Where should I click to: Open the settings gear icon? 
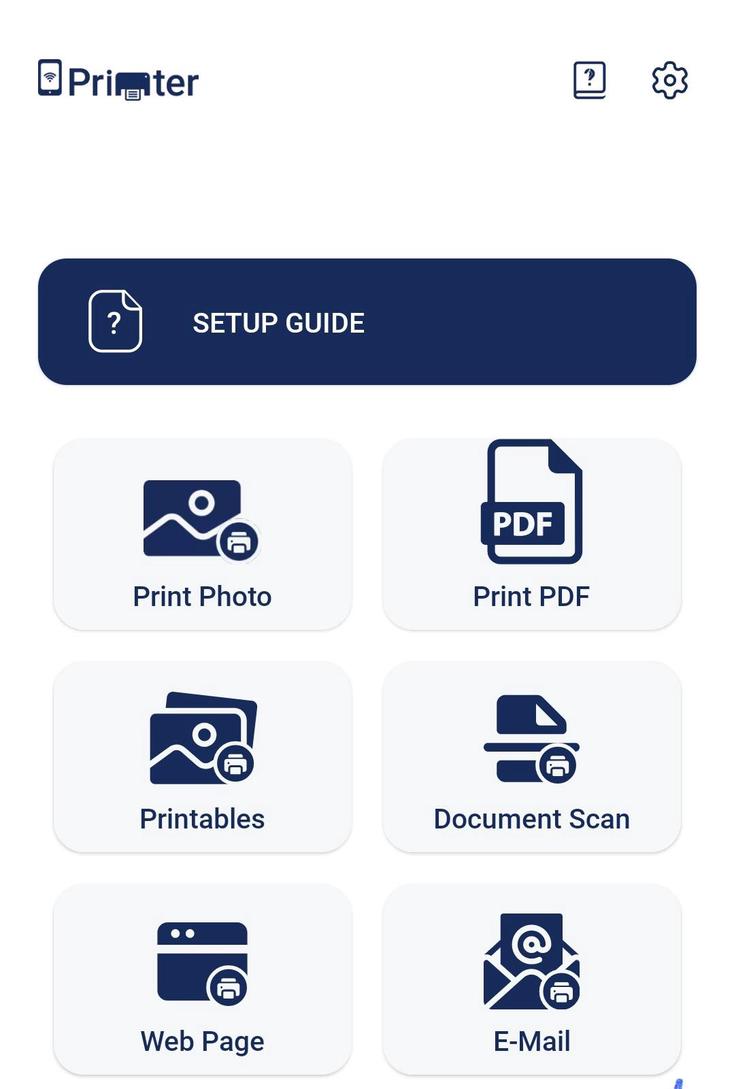point(668,80)
